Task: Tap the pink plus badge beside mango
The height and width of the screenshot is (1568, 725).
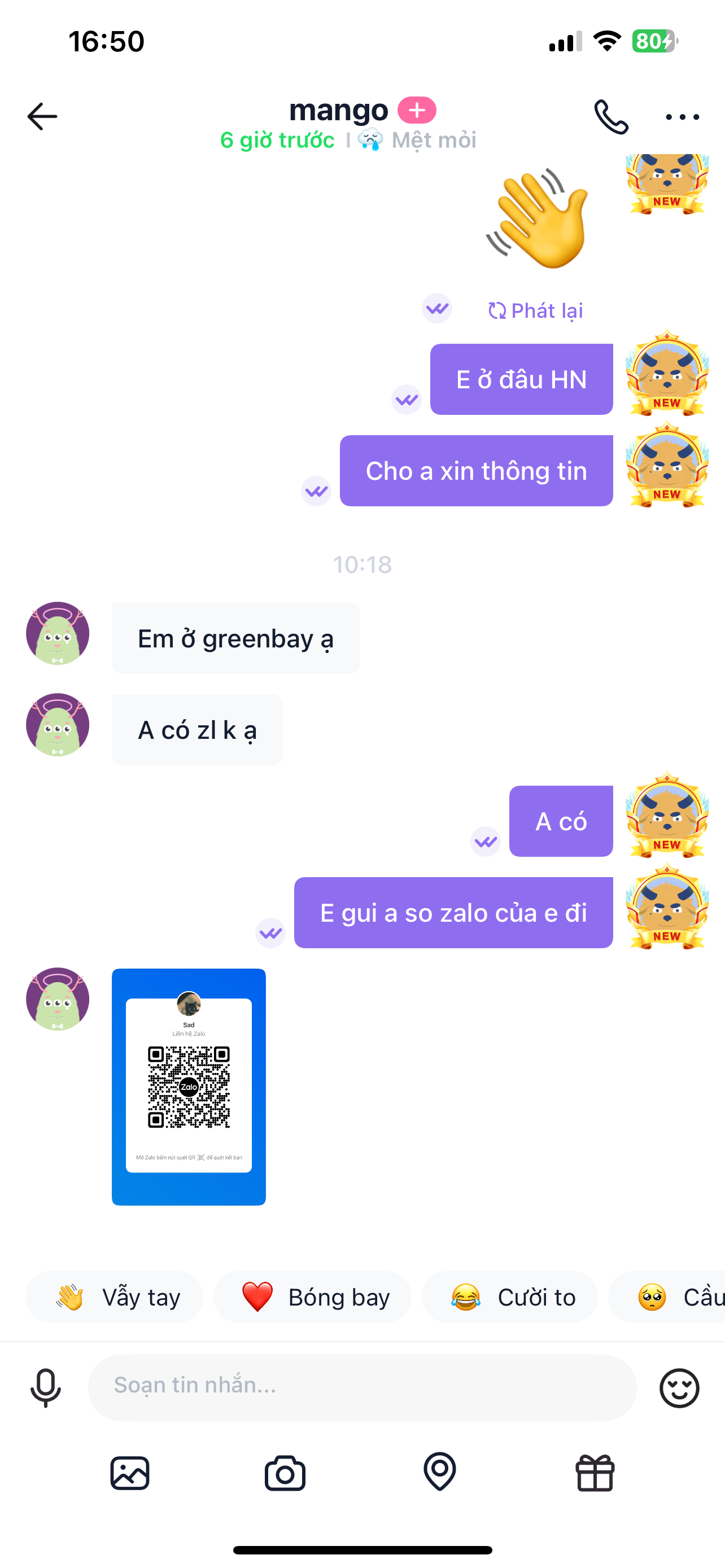Action: (417, 110)
